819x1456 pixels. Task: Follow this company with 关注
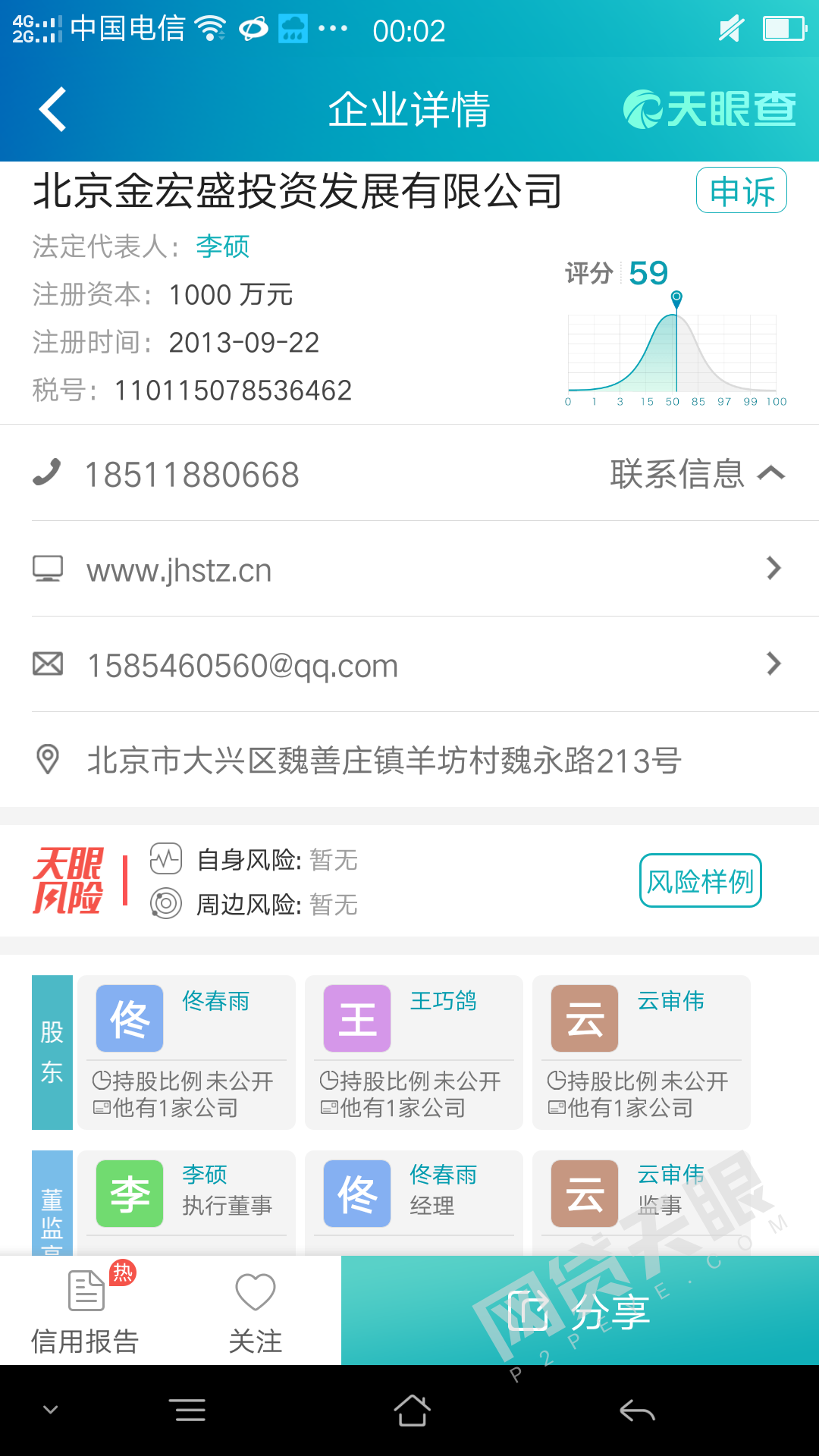click(x=256, y=1312)
